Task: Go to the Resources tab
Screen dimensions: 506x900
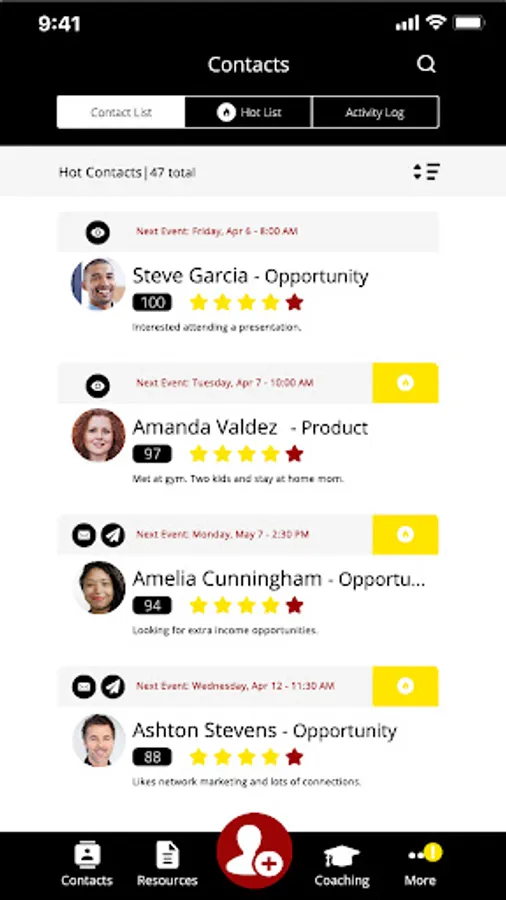Action: [x=167, y=864]
